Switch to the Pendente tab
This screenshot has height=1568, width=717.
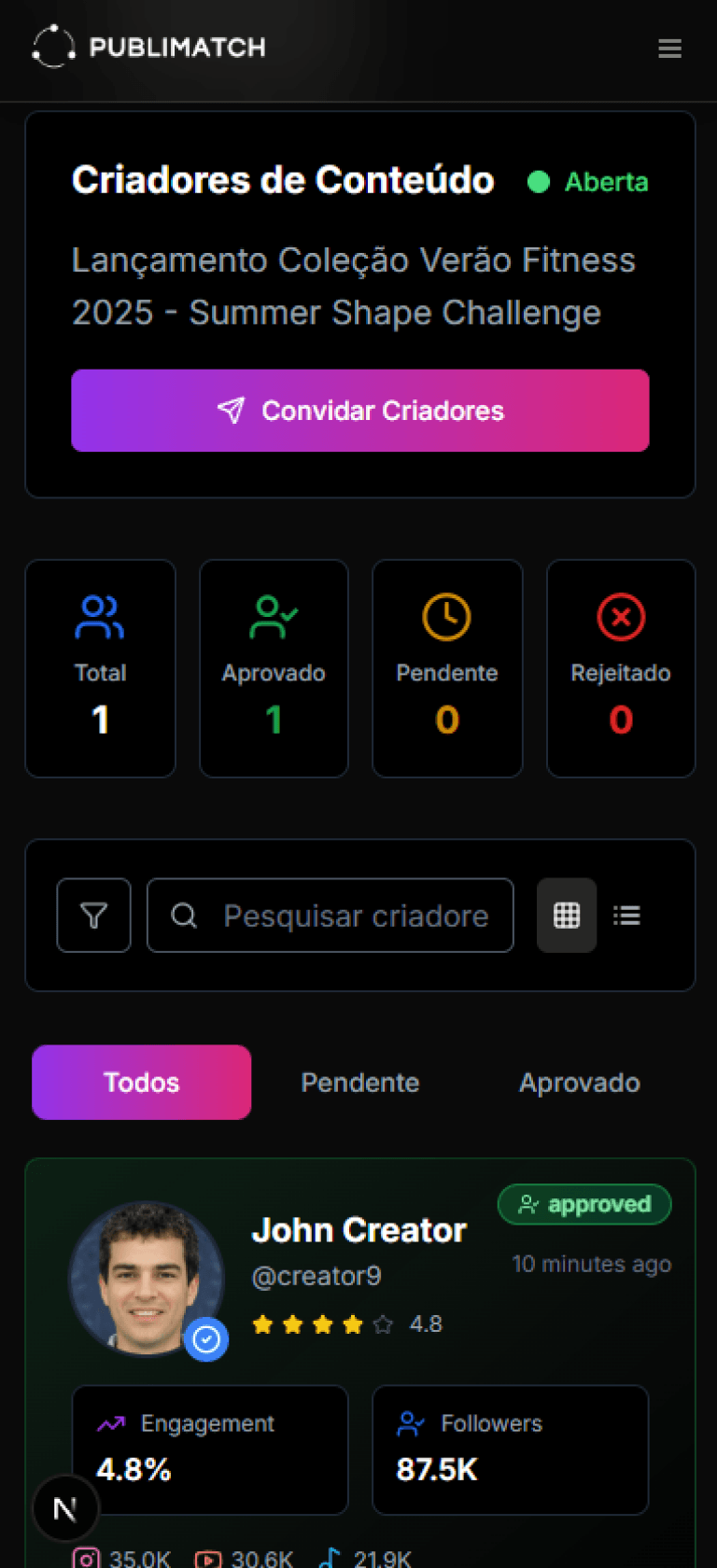pyautogui.click(x=359, y=1082)
